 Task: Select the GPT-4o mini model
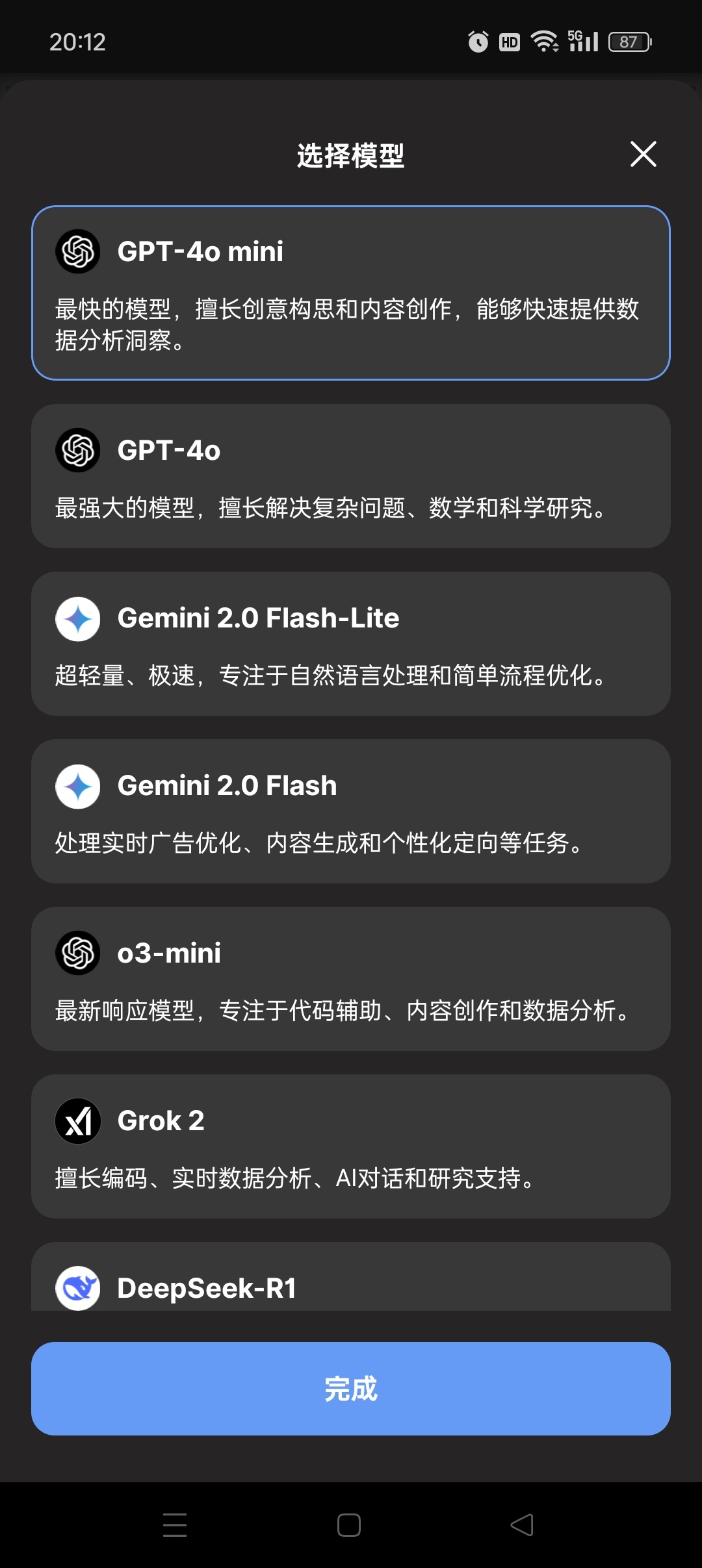[351, 293]
